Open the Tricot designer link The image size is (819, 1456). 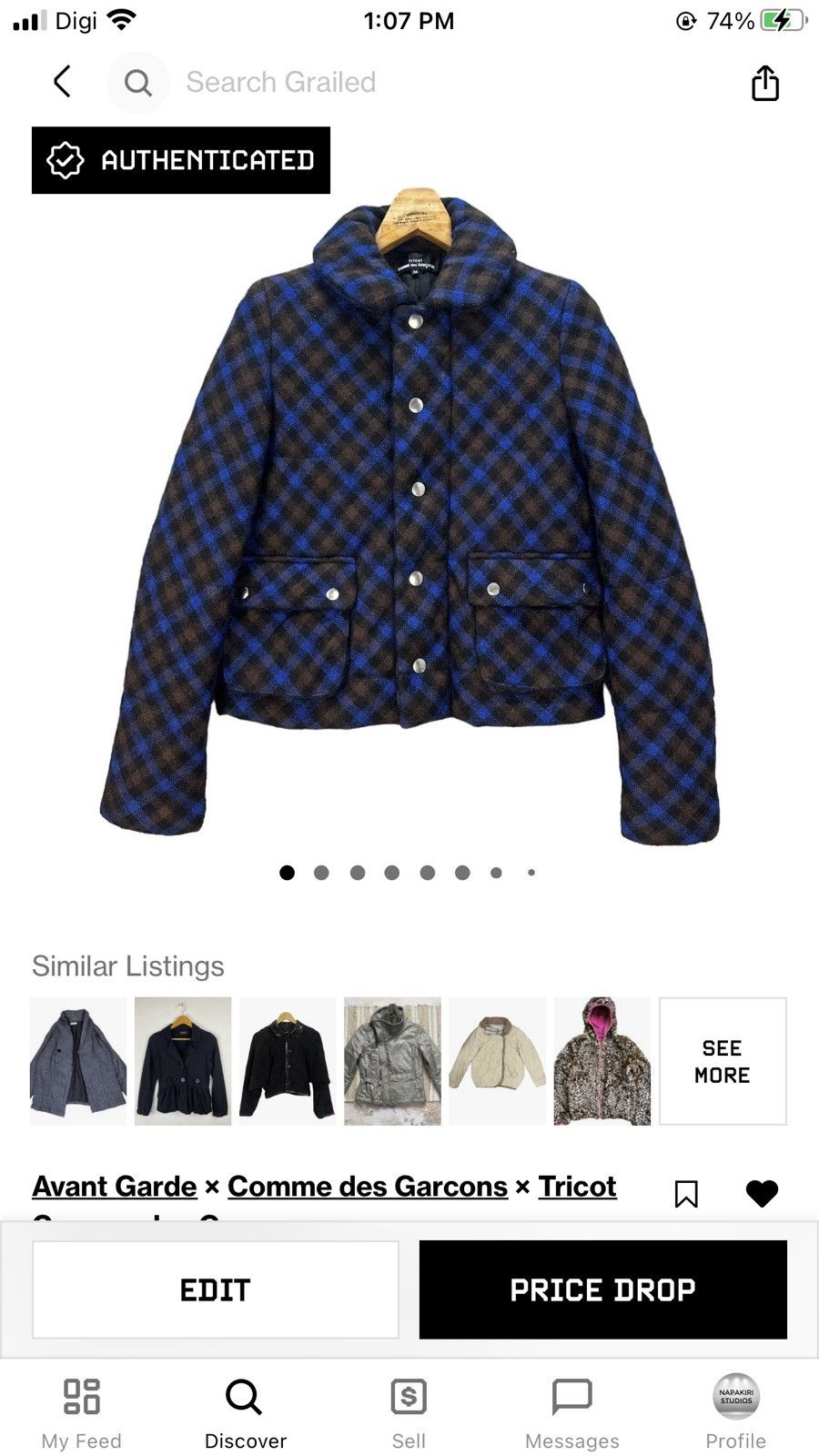[577, 1187]
